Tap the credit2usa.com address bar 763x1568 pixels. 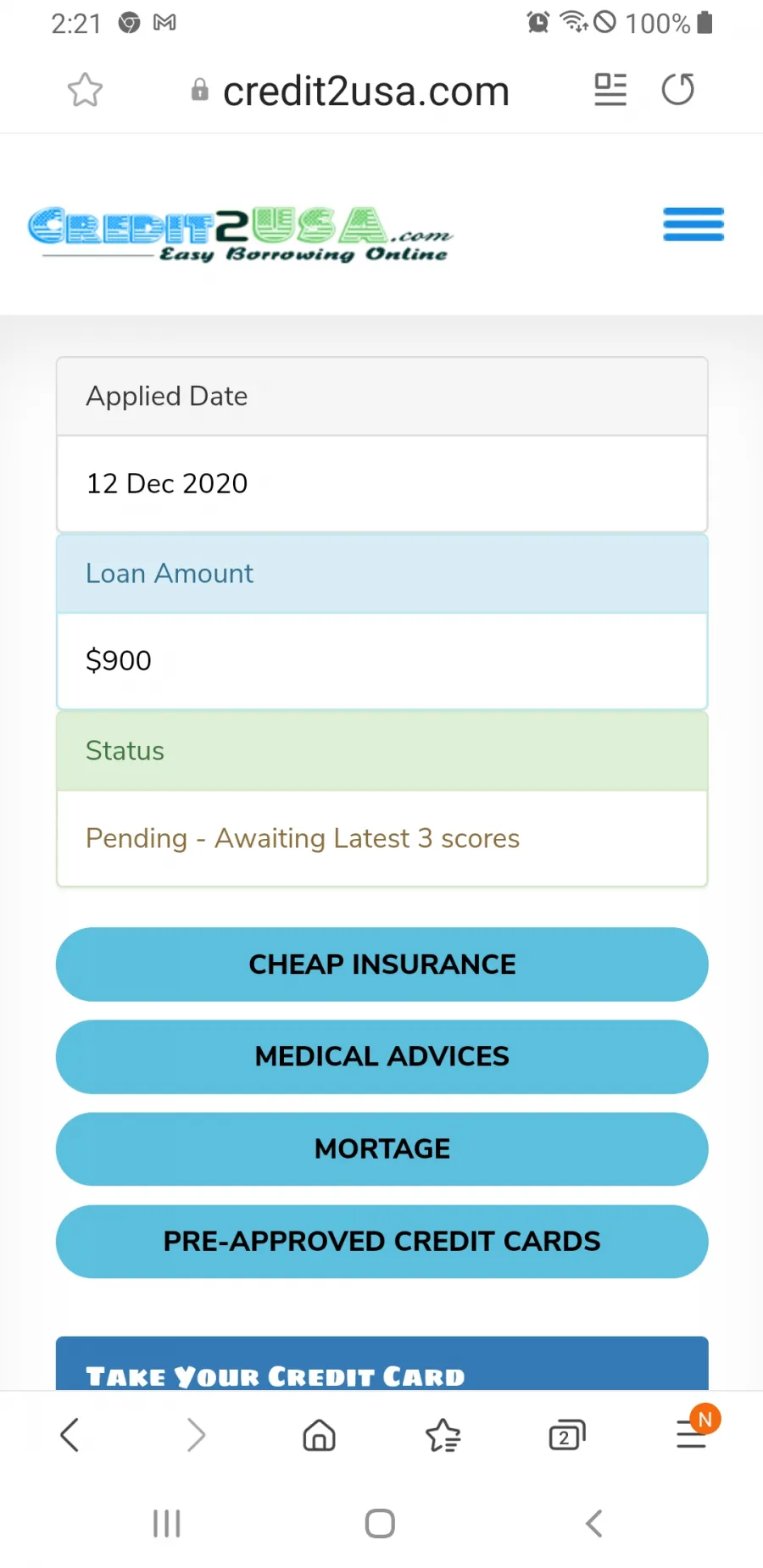[x=350, y=91]
